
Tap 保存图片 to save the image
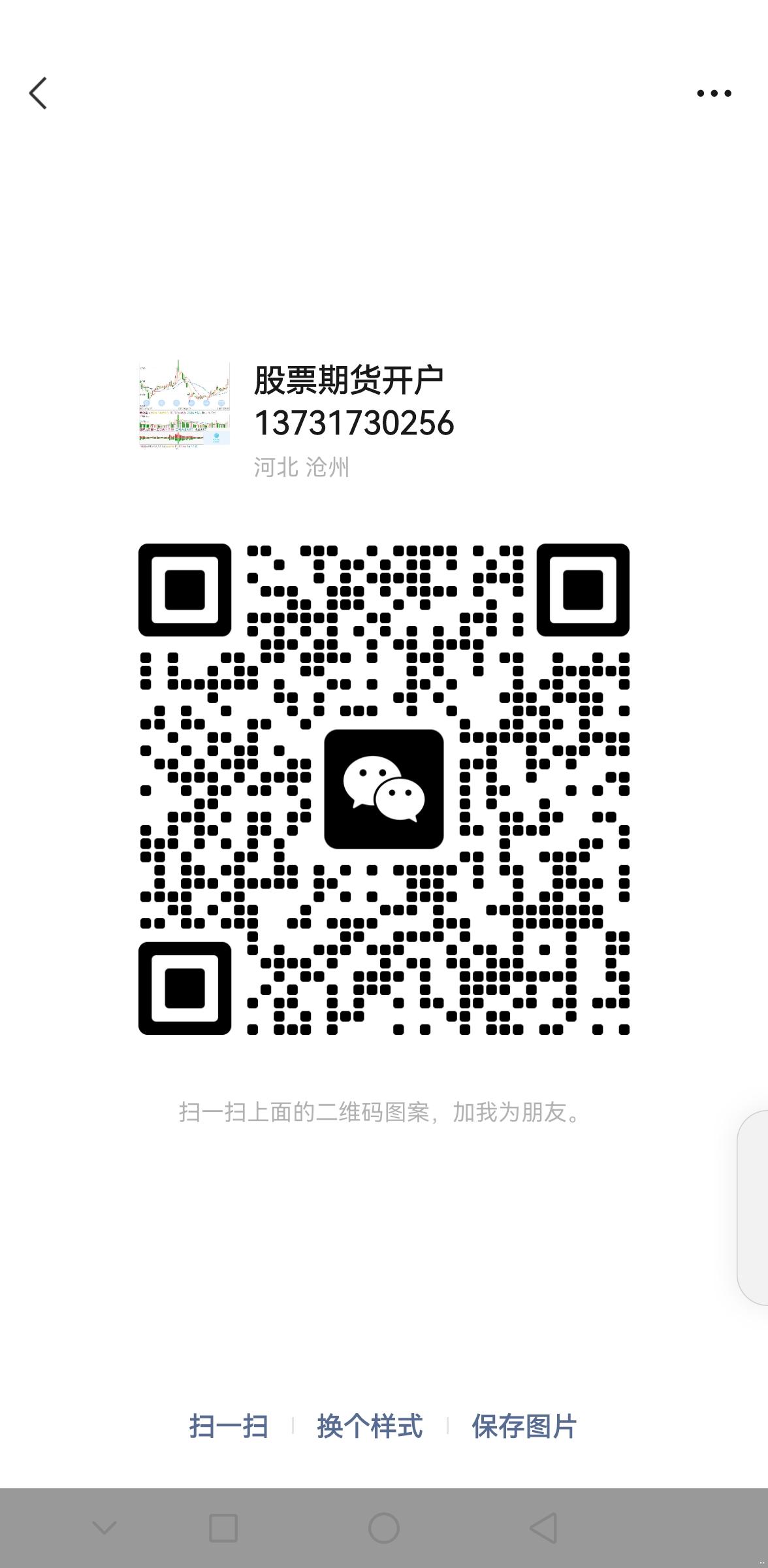point(524,1426)
